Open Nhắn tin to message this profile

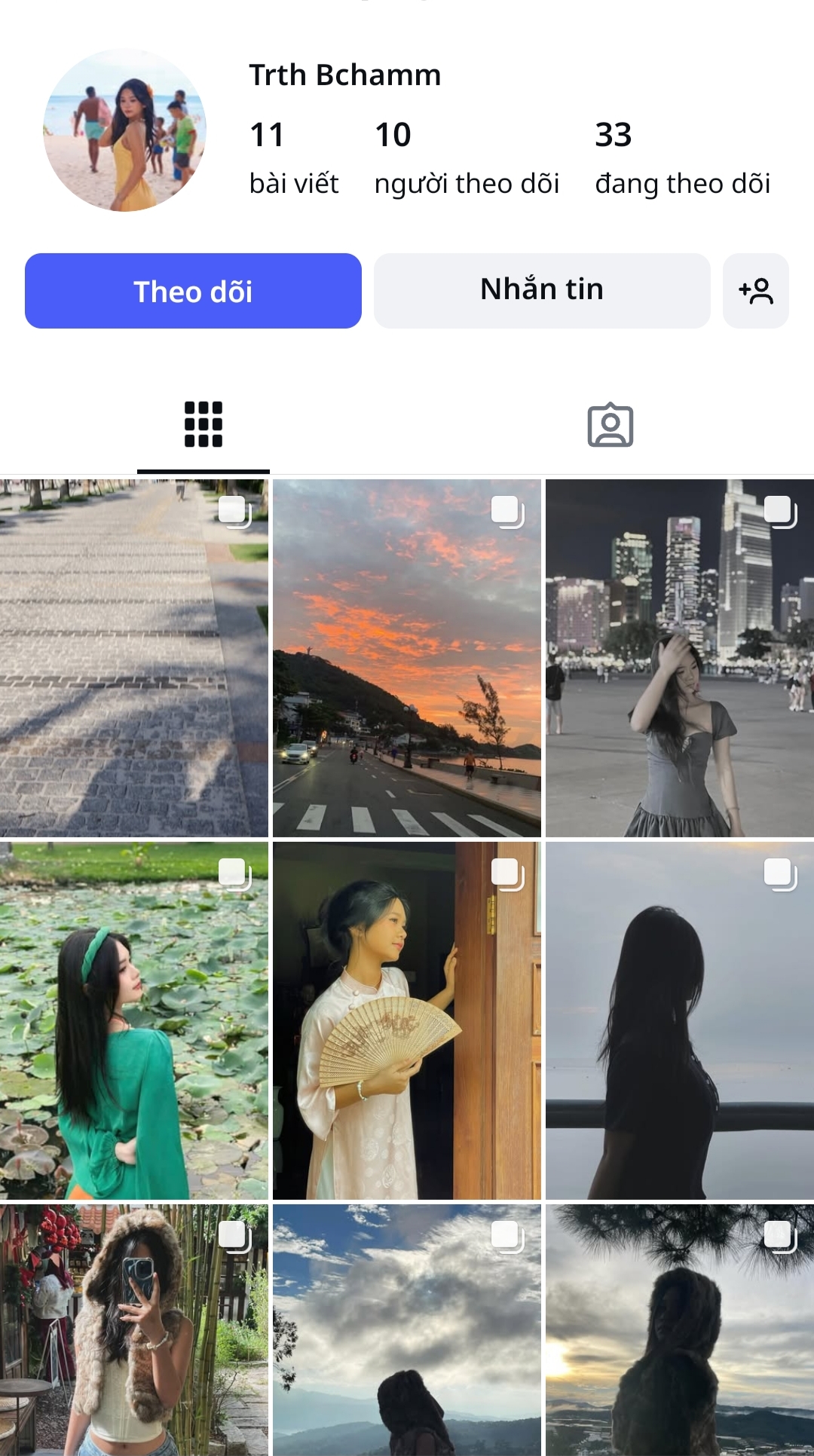click(542, 291)
